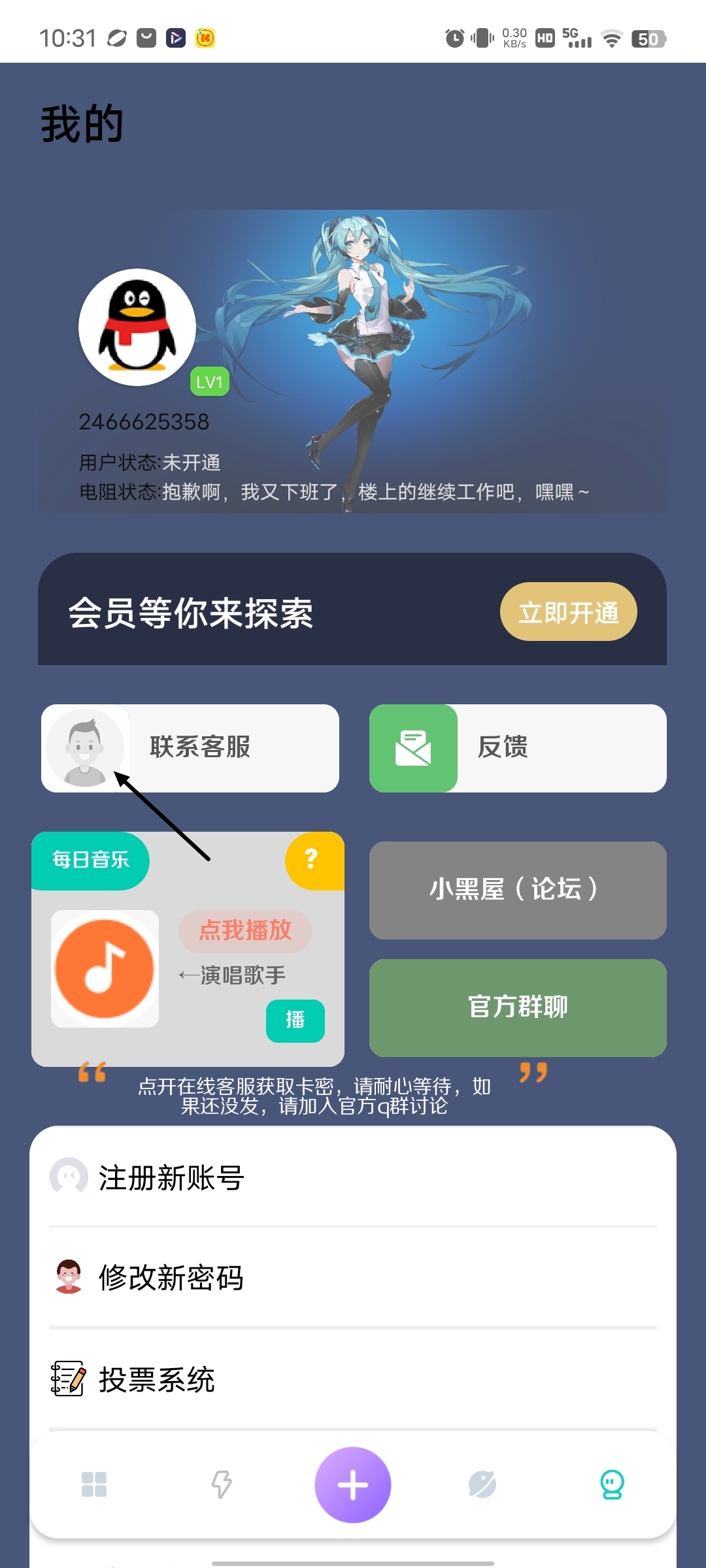Switch to the grid home tab

[x=94, y=1484]
